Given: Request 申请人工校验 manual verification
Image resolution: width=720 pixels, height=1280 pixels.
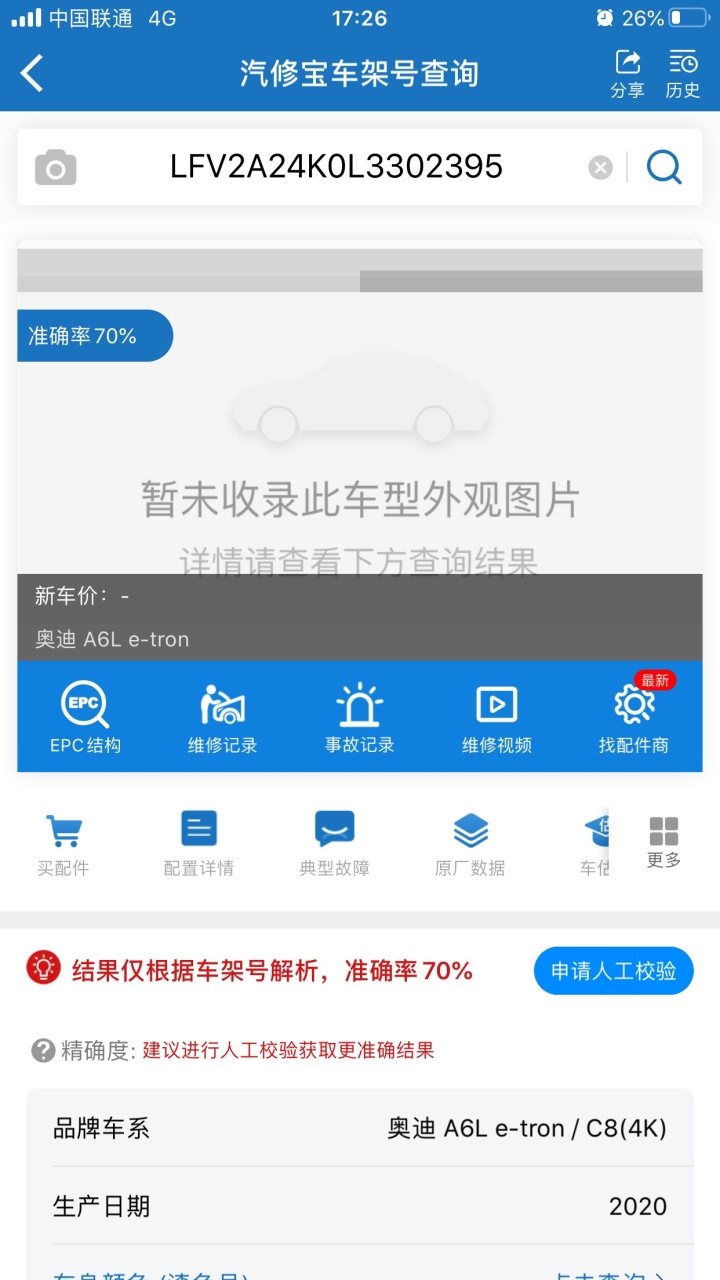Looking at the screenshot, I should 614,971.
